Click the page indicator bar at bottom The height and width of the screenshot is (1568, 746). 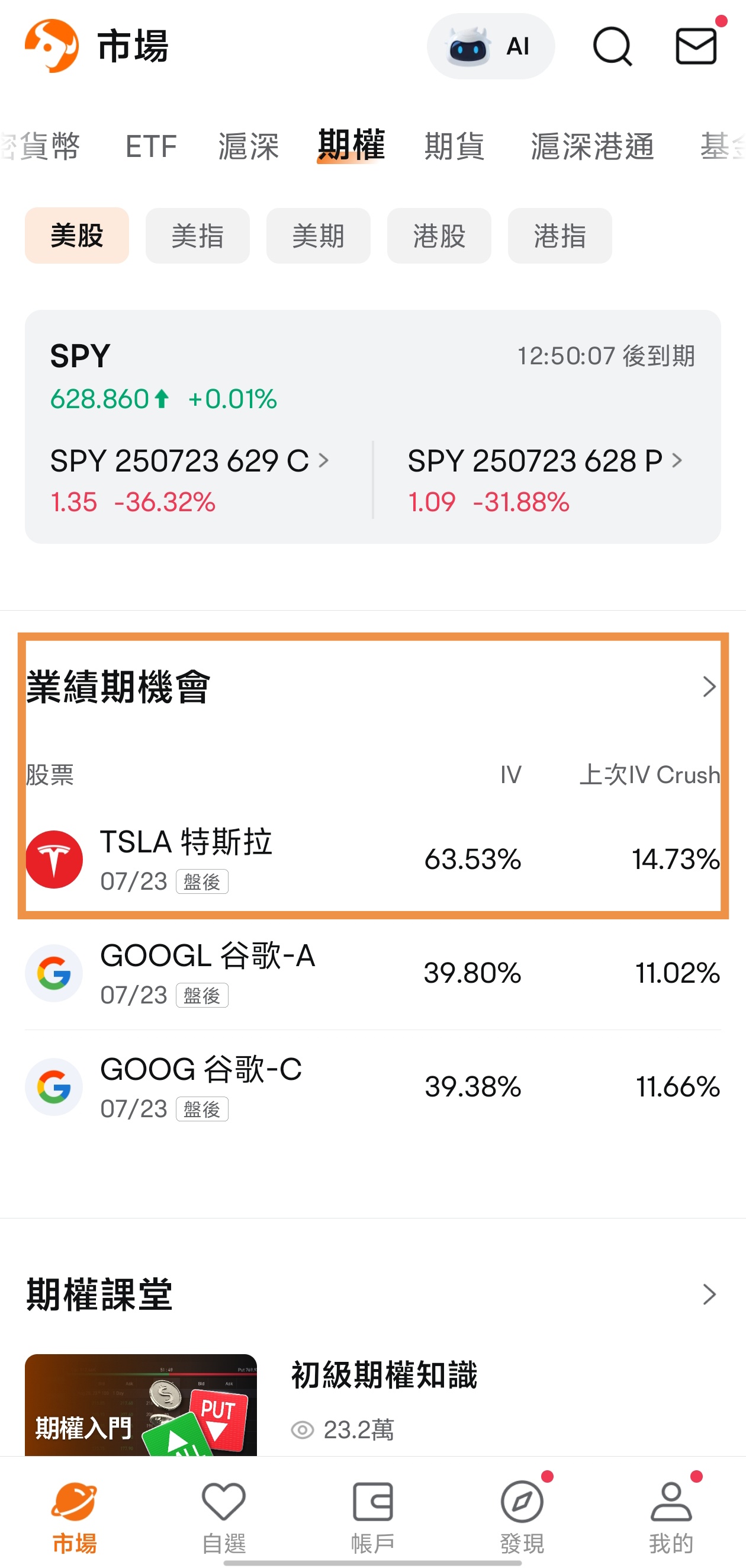click(x=373, y=1562)
